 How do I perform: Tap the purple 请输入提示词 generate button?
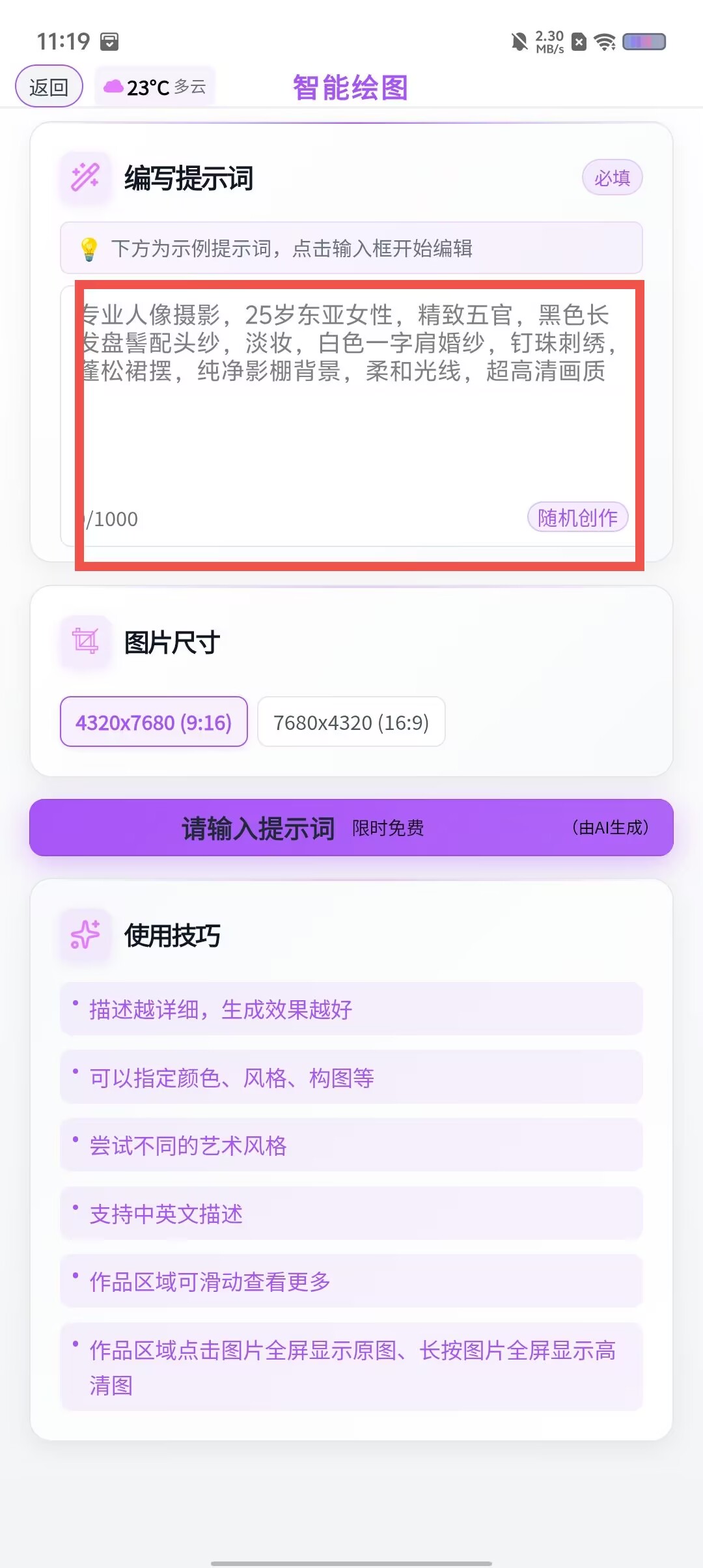point(351,828)
